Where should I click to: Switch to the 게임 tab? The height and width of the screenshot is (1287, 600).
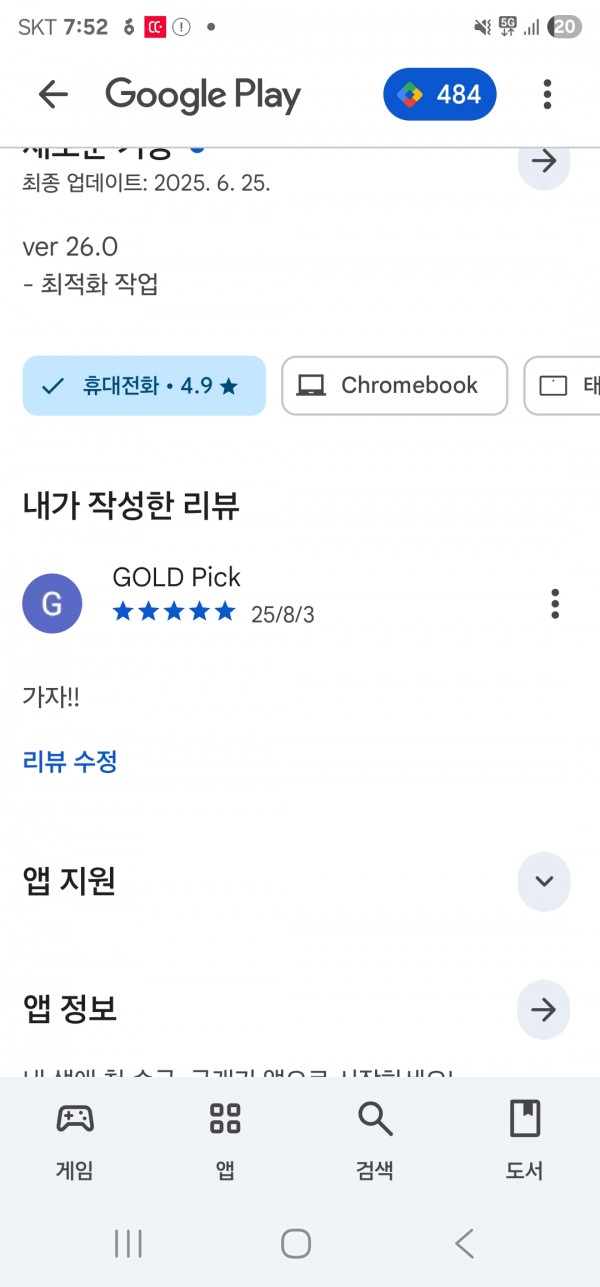[x=75, y=1140]
